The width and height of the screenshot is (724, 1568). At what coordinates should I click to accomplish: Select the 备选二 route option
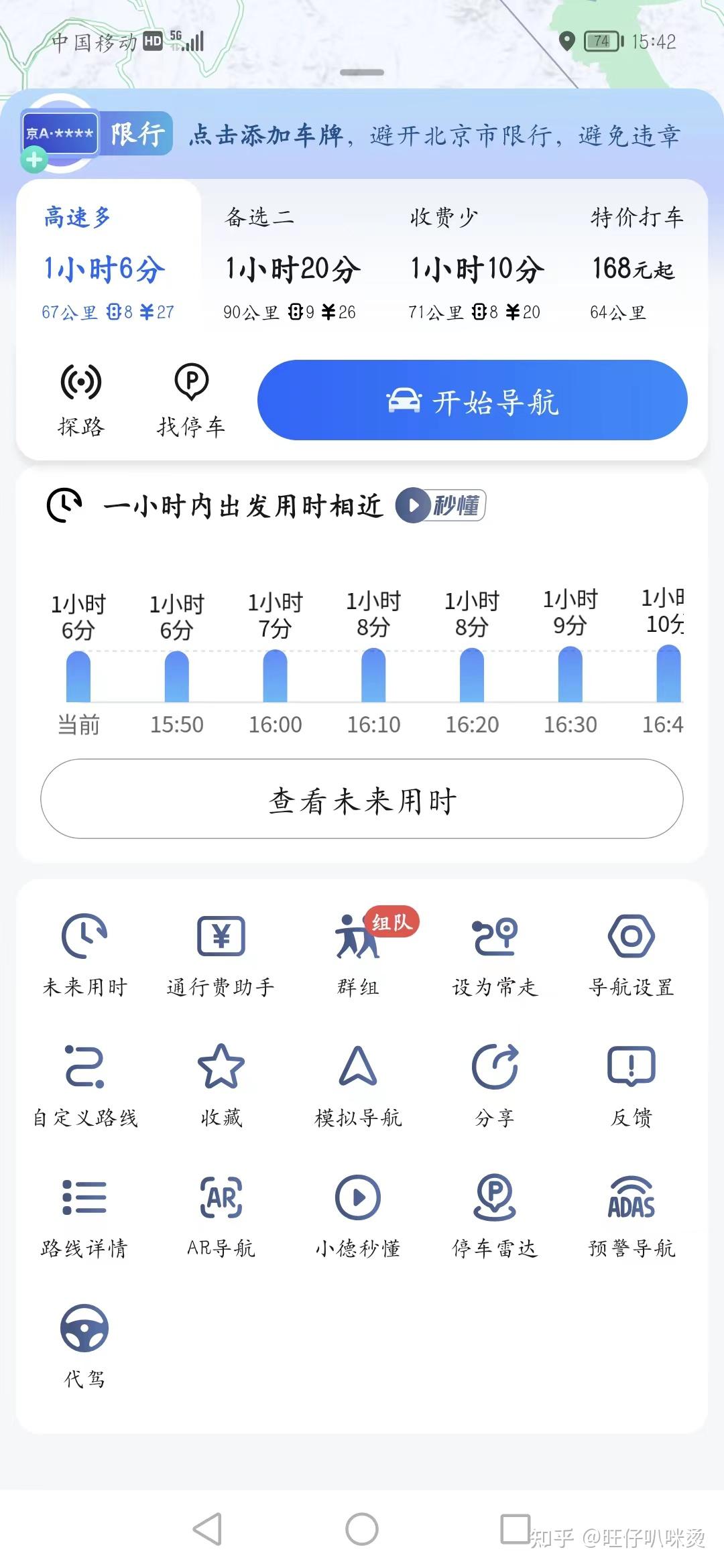[292, 263]
